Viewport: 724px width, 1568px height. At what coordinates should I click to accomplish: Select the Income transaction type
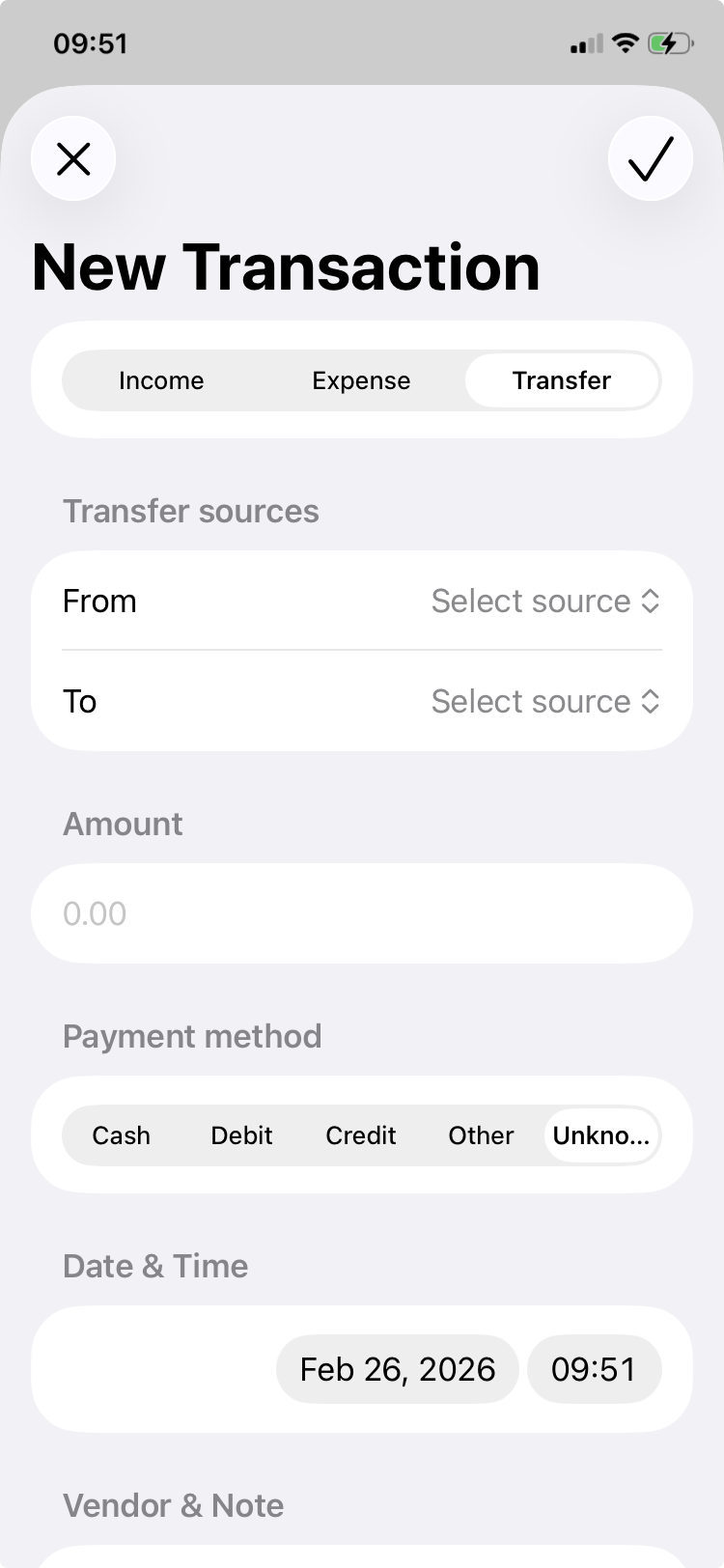tap(160, 380)
